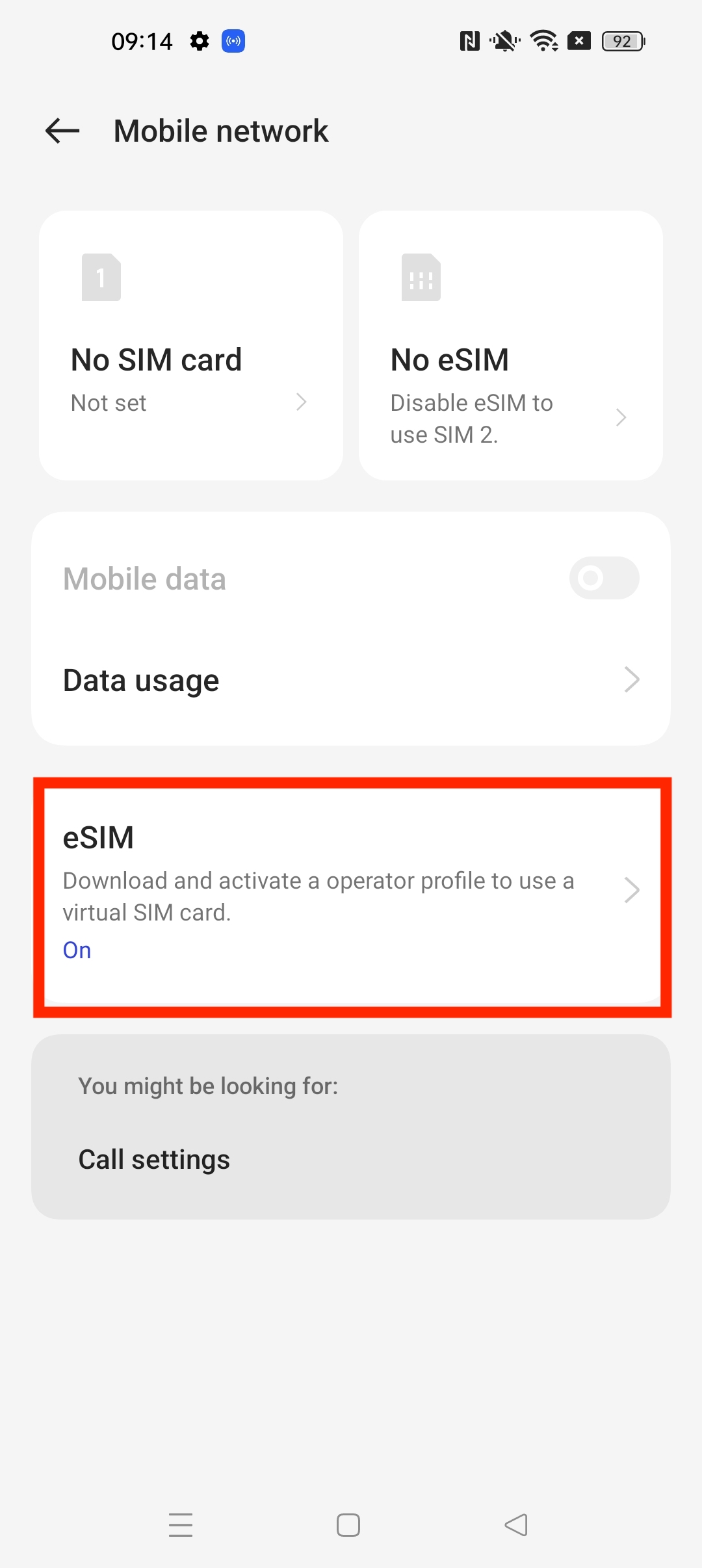Go back from Mobile network
The width and height of the screenshot is (702, 1568).
62,131
